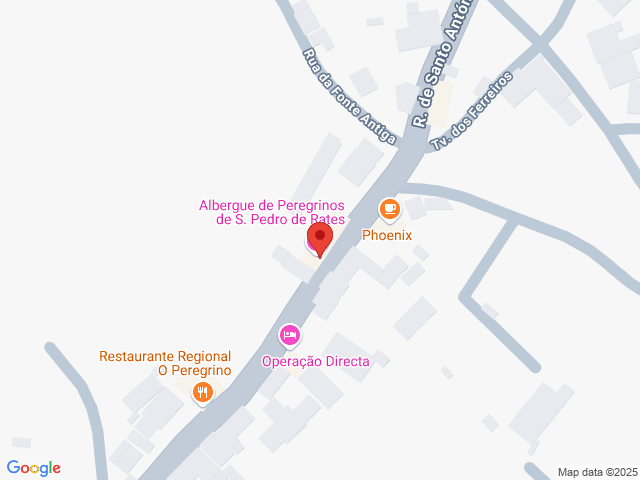Open the Google logo link
The width and height of the screenshot is (640, 480).
point(34,468)
